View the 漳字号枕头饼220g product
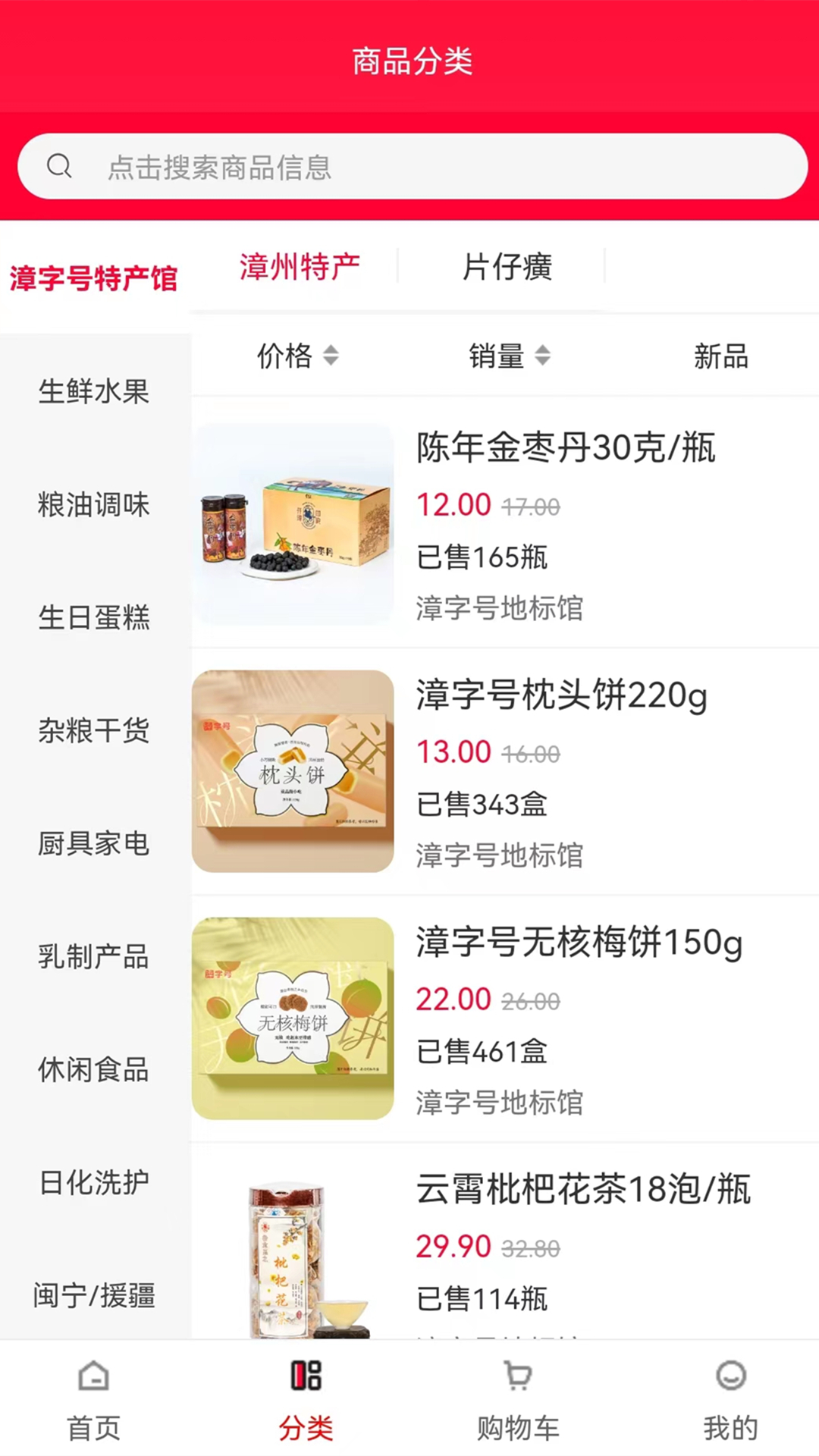The width and height of the screenshot is (819, 1456). [505, 771]
